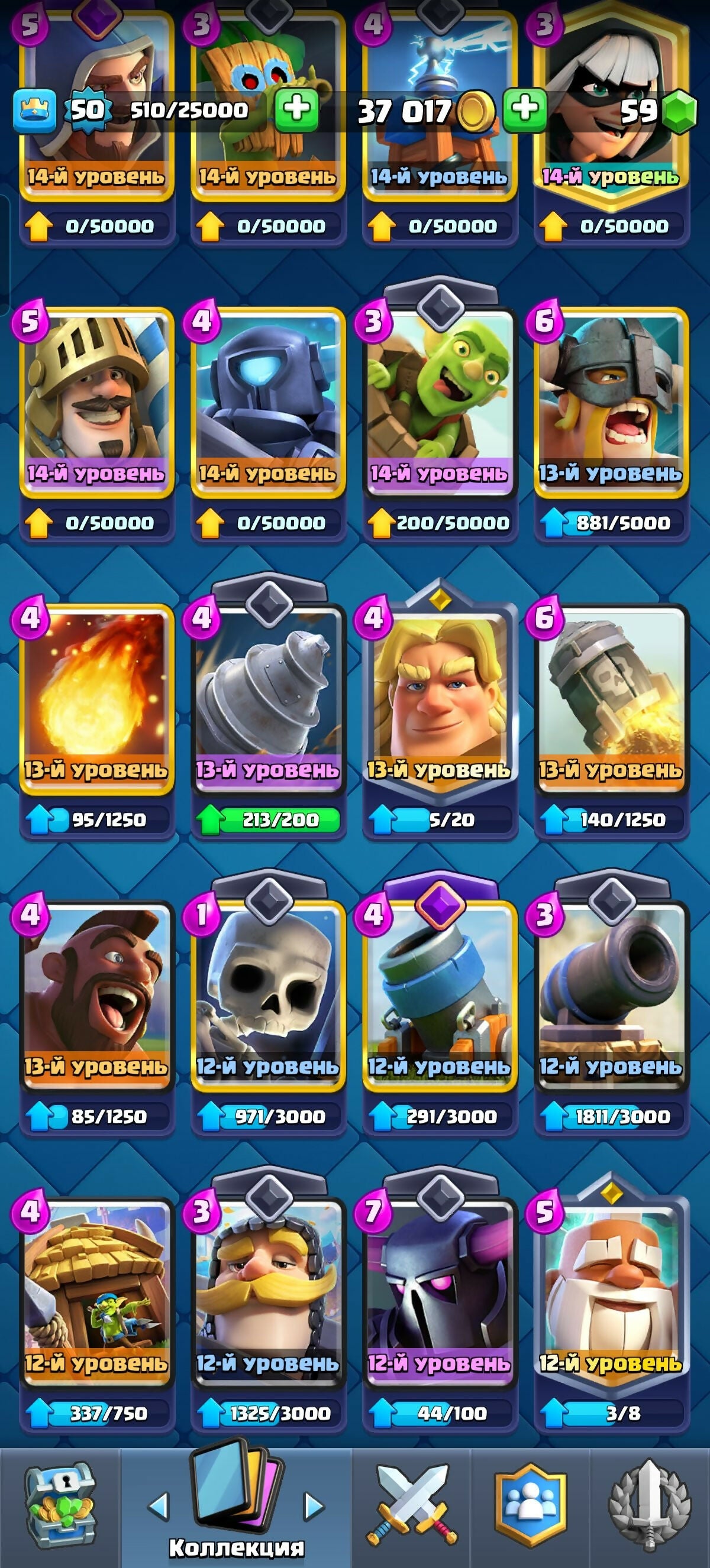Viewport: 710px width, 1568px height.
Task: Open the Fireball spell card
Action: [96, 699]
